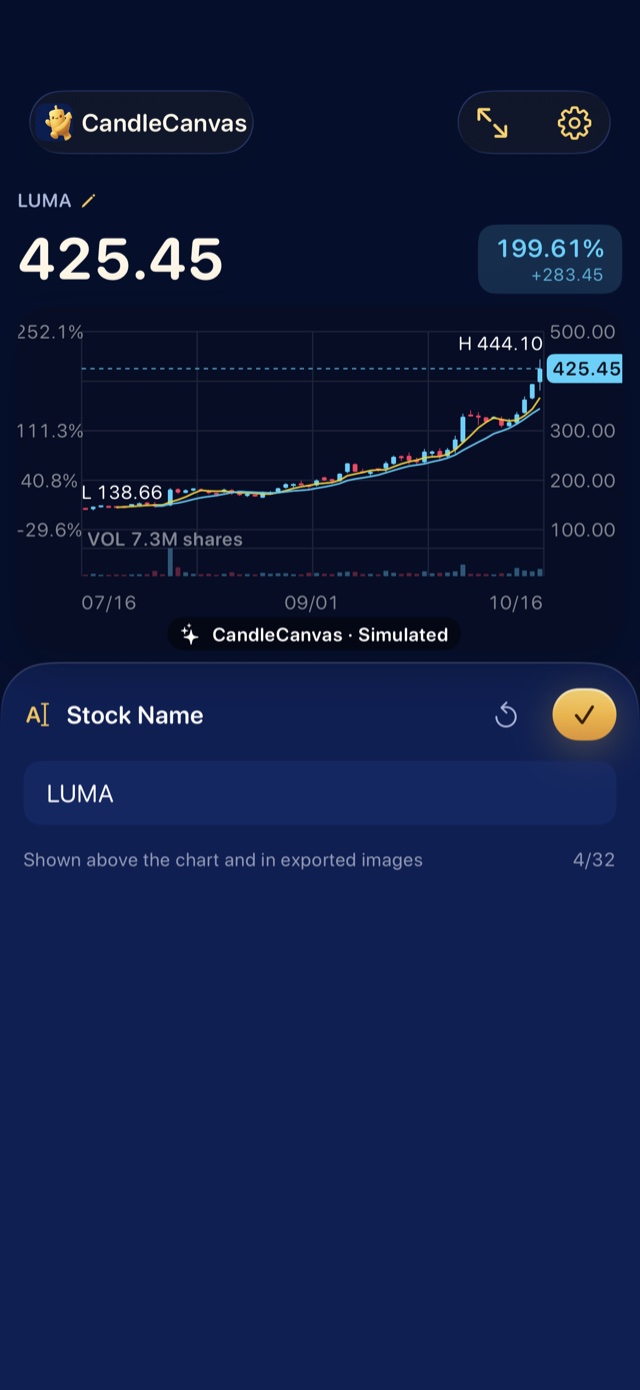Reset the stock name field

click(x=506, y=715)
